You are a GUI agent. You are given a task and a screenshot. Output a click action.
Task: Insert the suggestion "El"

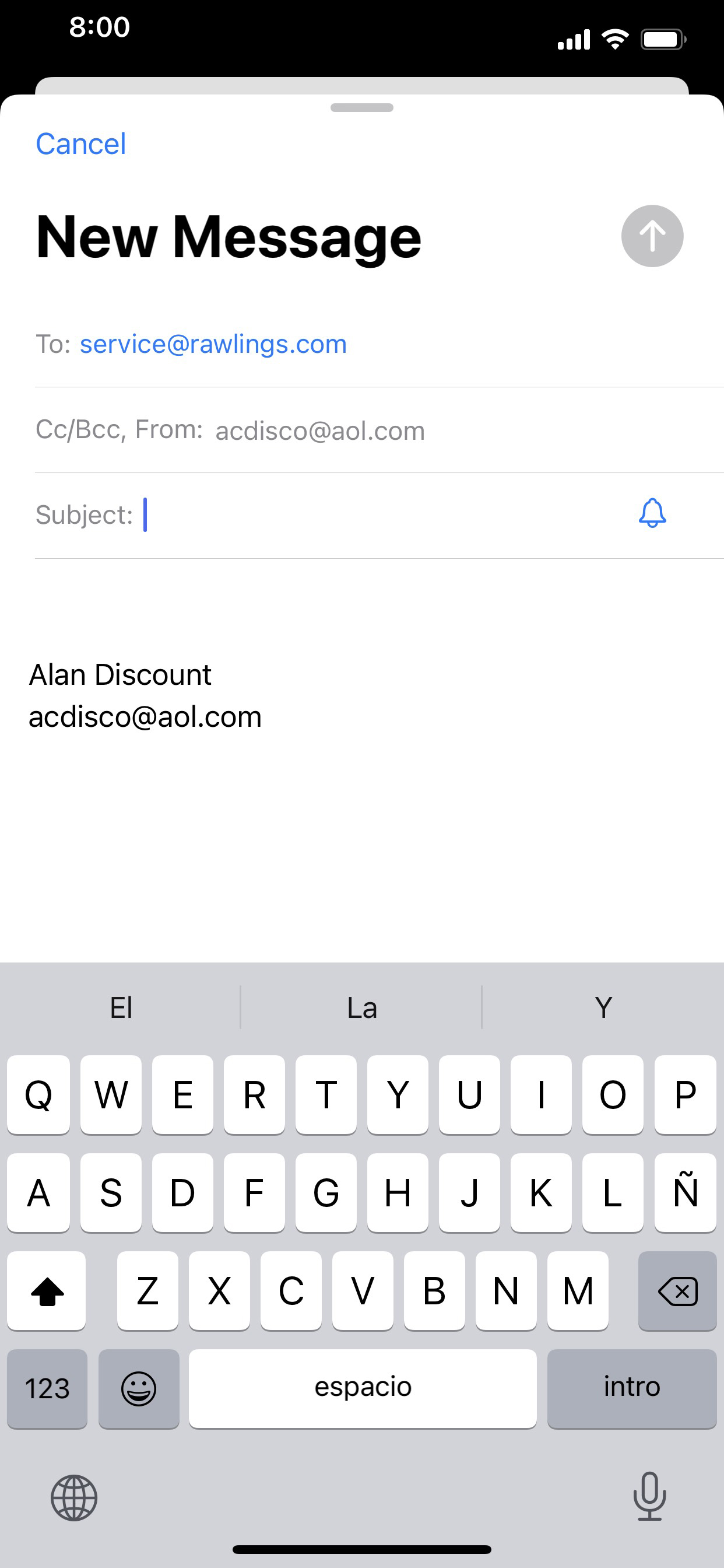coord(121,1008)
